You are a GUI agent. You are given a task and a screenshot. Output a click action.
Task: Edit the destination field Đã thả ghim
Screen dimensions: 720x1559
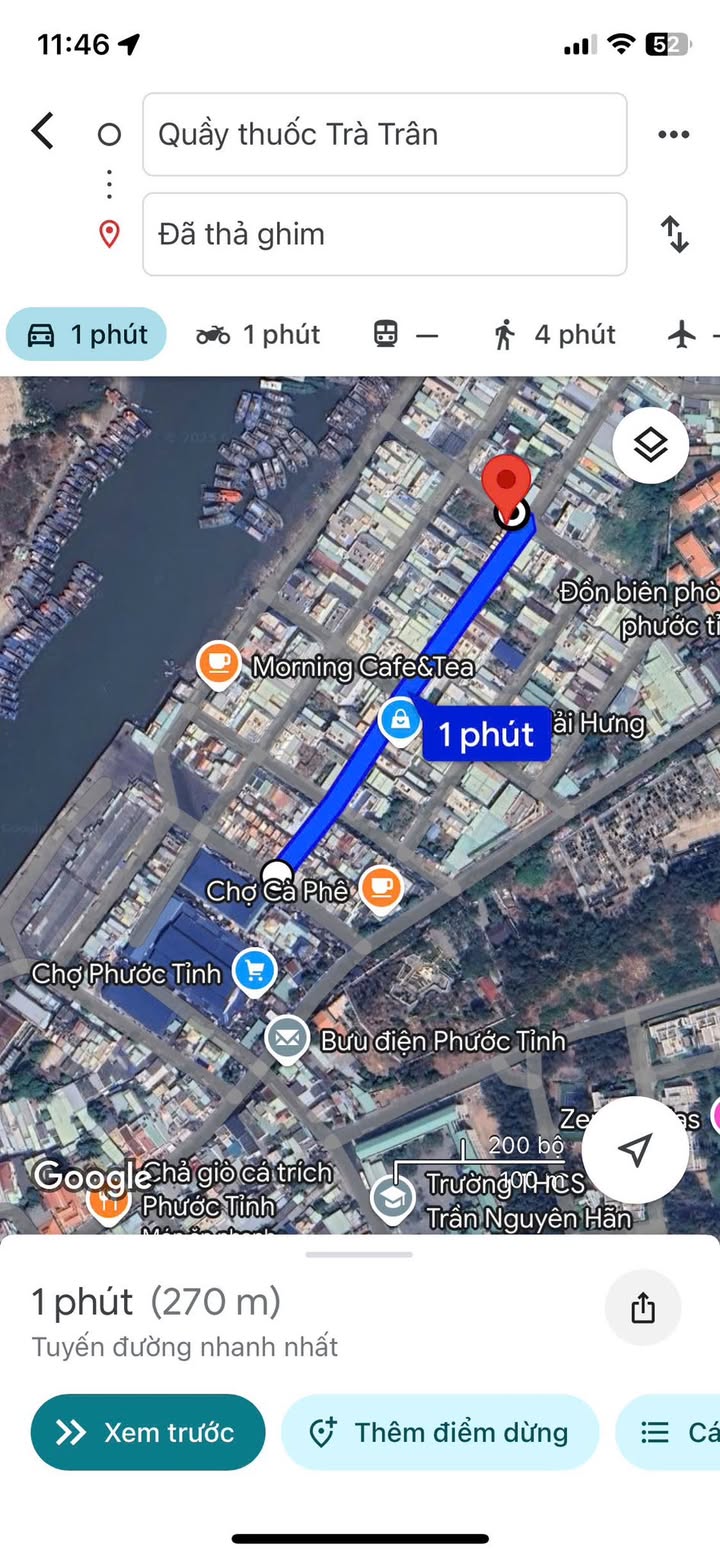click(384, 235)
